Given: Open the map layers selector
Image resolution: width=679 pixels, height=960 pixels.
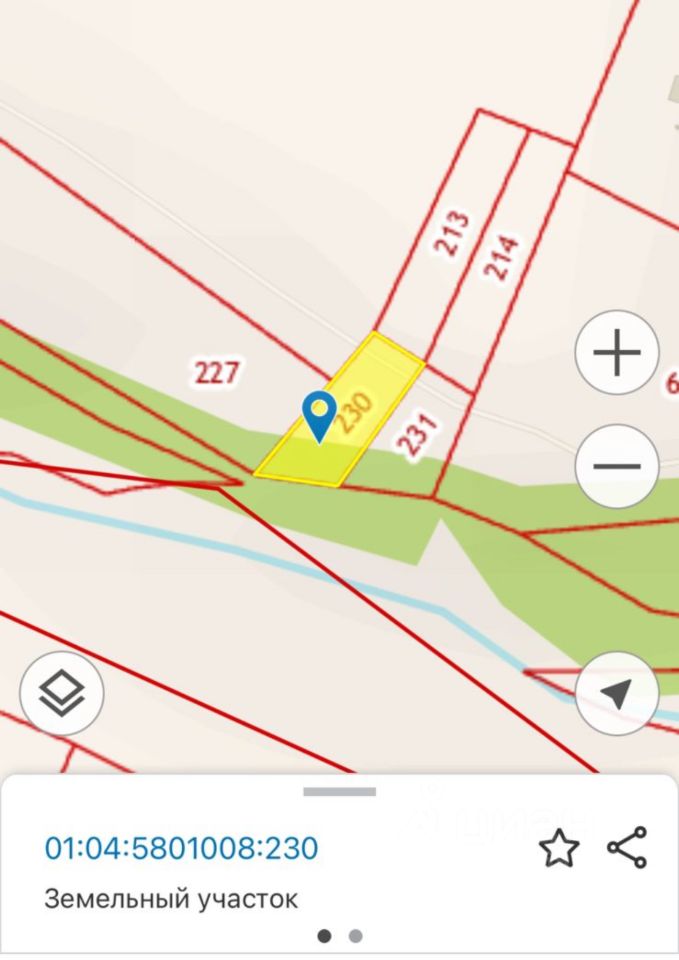Looking at the screenshot, I should (62, 692).
